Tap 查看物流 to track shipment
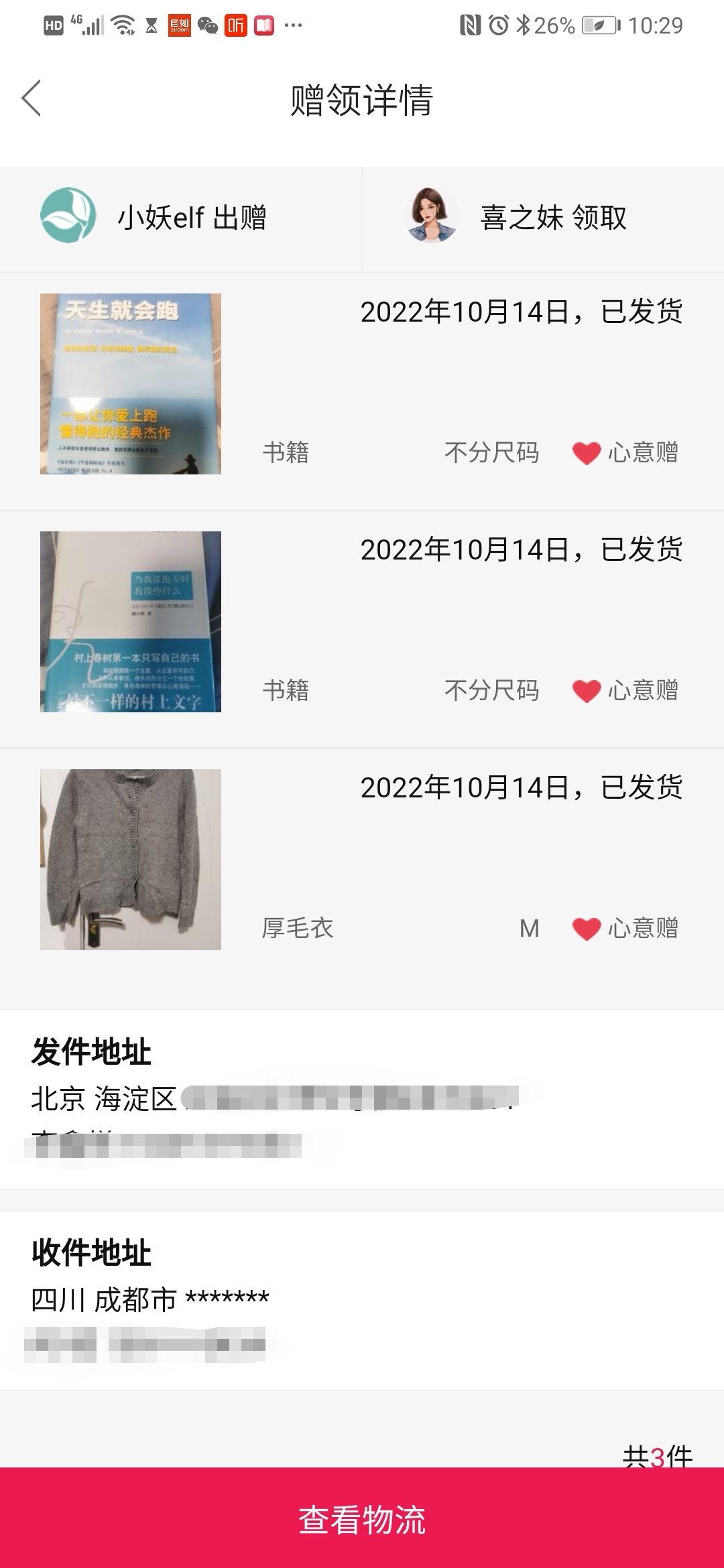 tap(362, 1518)
